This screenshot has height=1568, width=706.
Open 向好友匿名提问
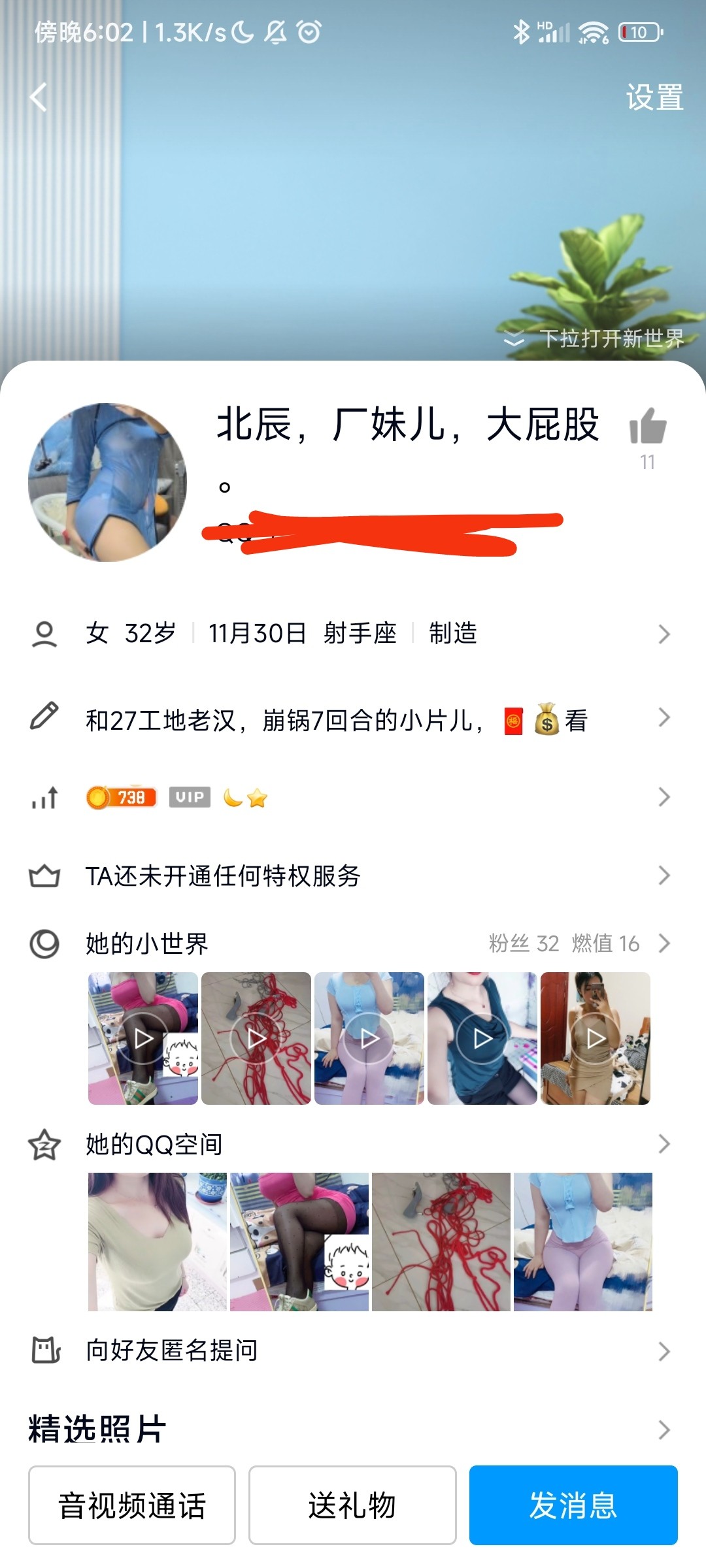click(353, 1350)
